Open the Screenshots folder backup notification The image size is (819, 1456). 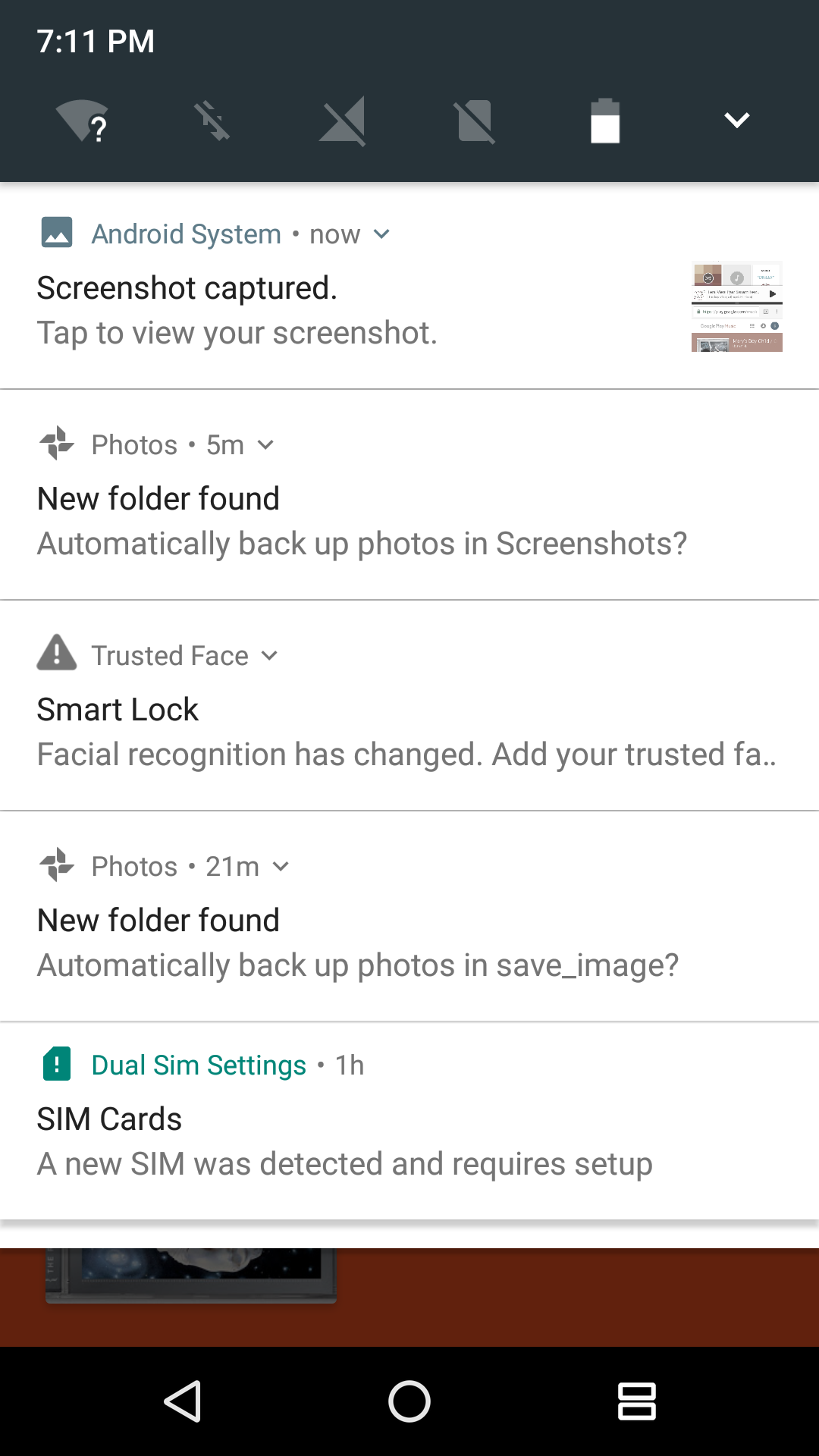tap(409, 495)
